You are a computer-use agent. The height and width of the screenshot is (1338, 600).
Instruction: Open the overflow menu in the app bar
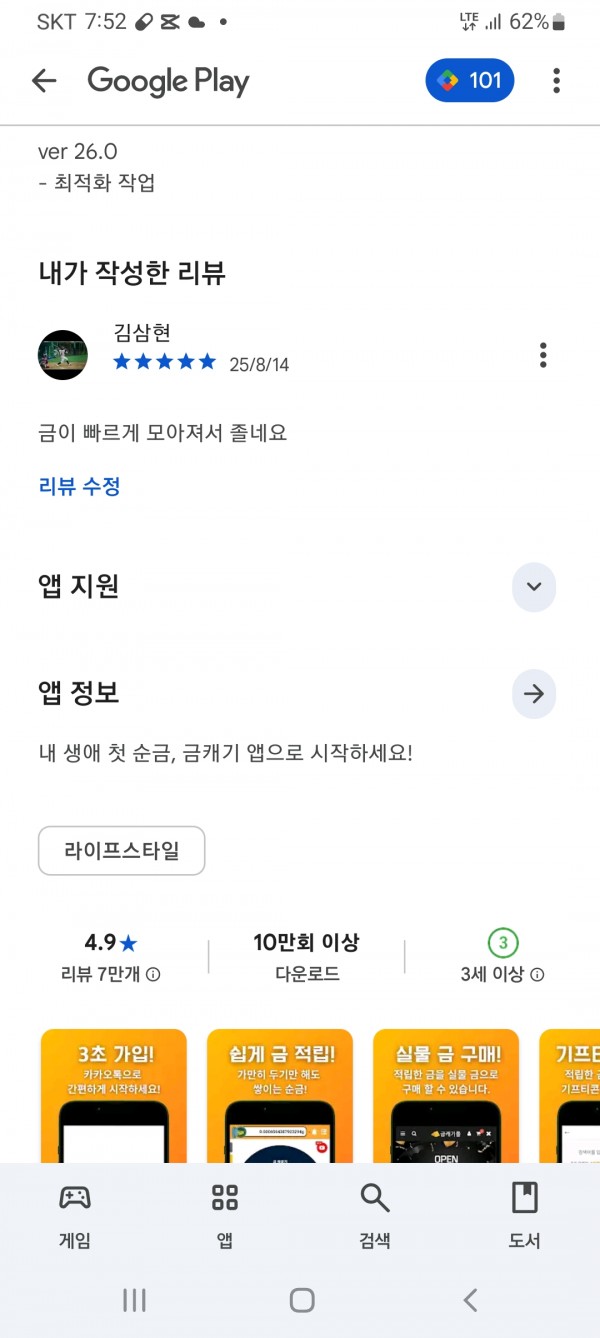(556, 81)
